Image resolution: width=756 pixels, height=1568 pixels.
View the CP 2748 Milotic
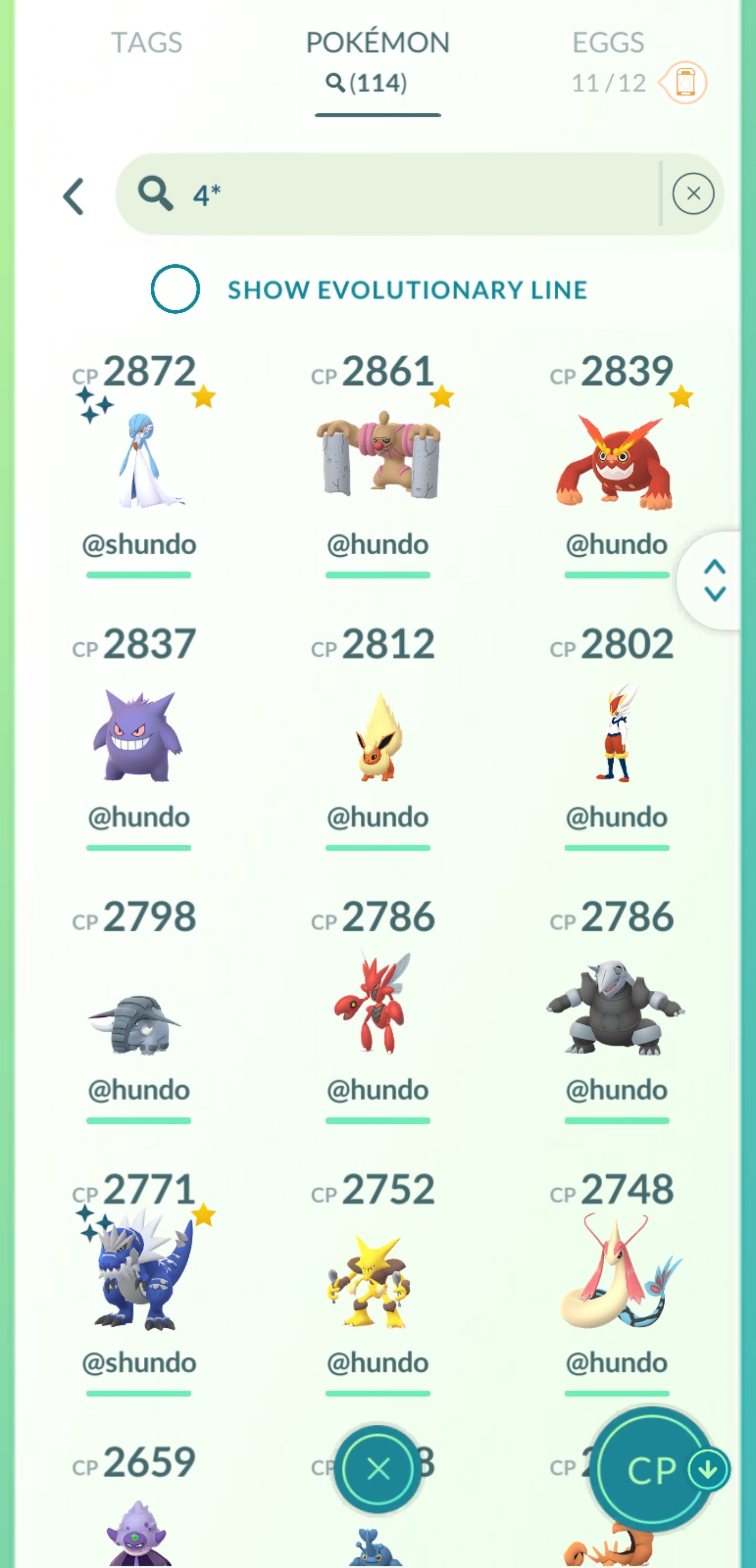616,1282
